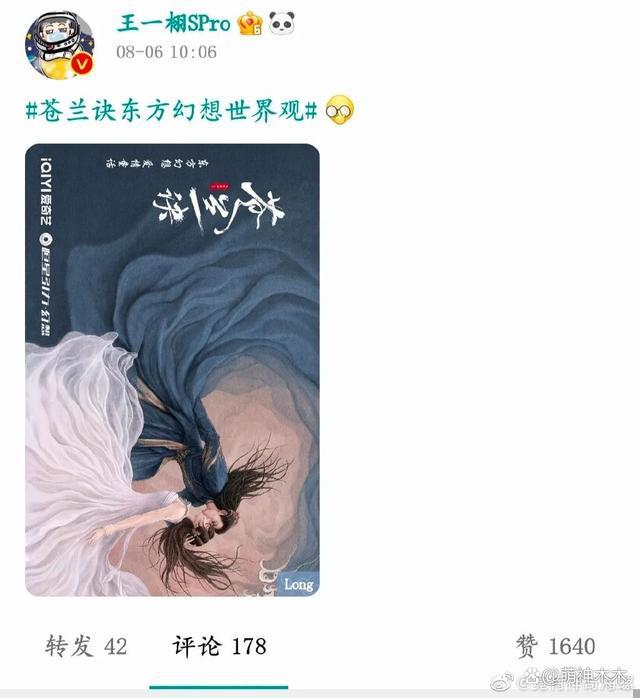The height and width of the screenshot is (698, 640).
Task: Open the profile avatar of 王一栩SPro
Action: [x=59, y=45]
